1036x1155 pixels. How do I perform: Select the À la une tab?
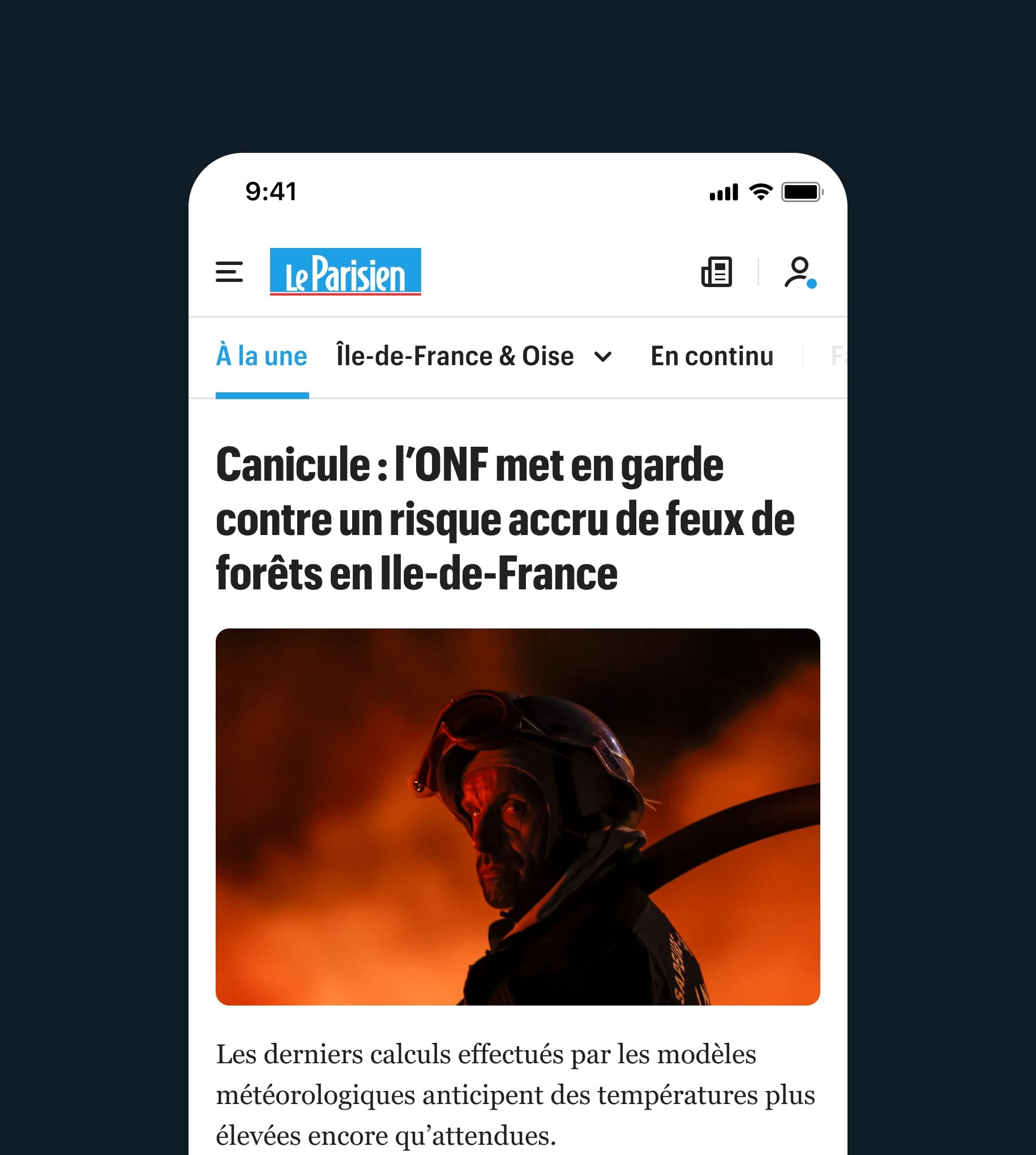pos(262,356)
